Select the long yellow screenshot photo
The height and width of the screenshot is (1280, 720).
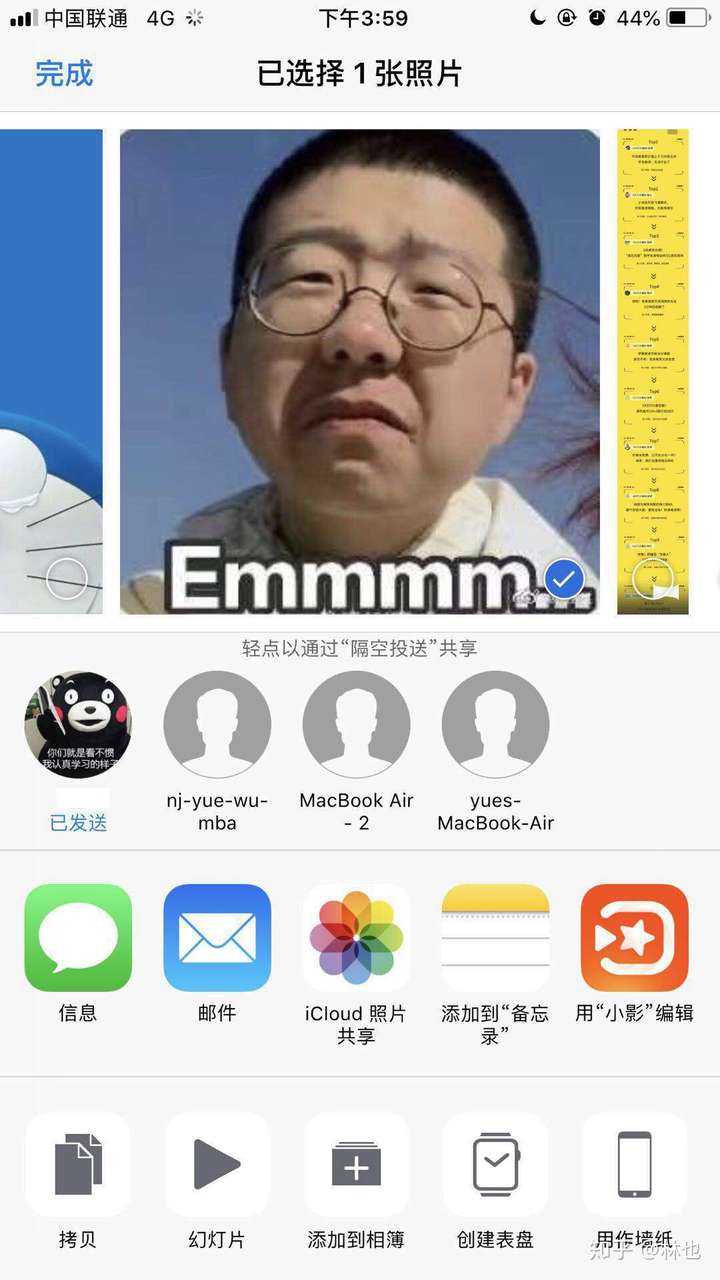click(653, 578)
